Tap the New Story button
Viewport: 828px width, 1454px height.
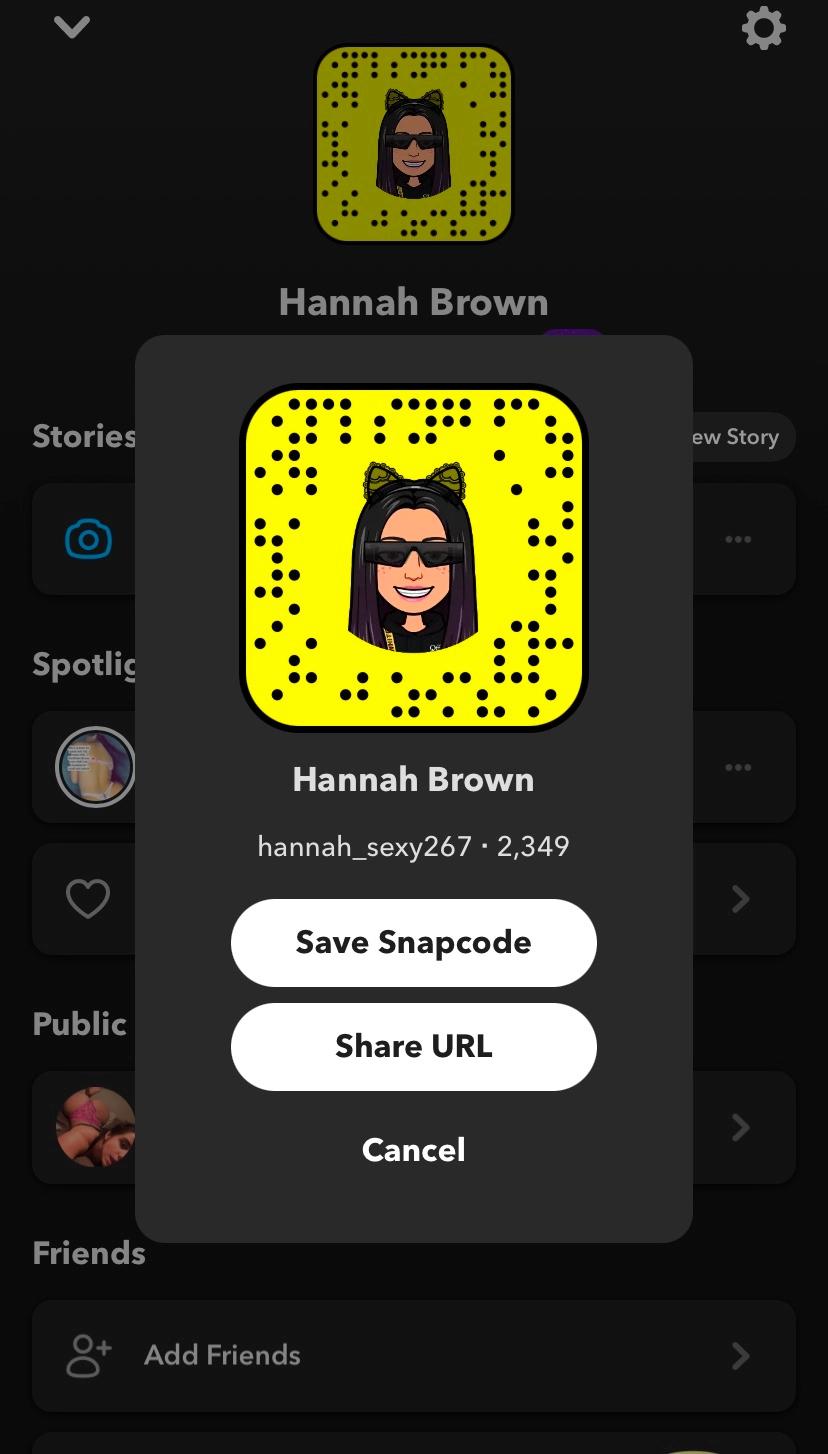click(740, 437)
